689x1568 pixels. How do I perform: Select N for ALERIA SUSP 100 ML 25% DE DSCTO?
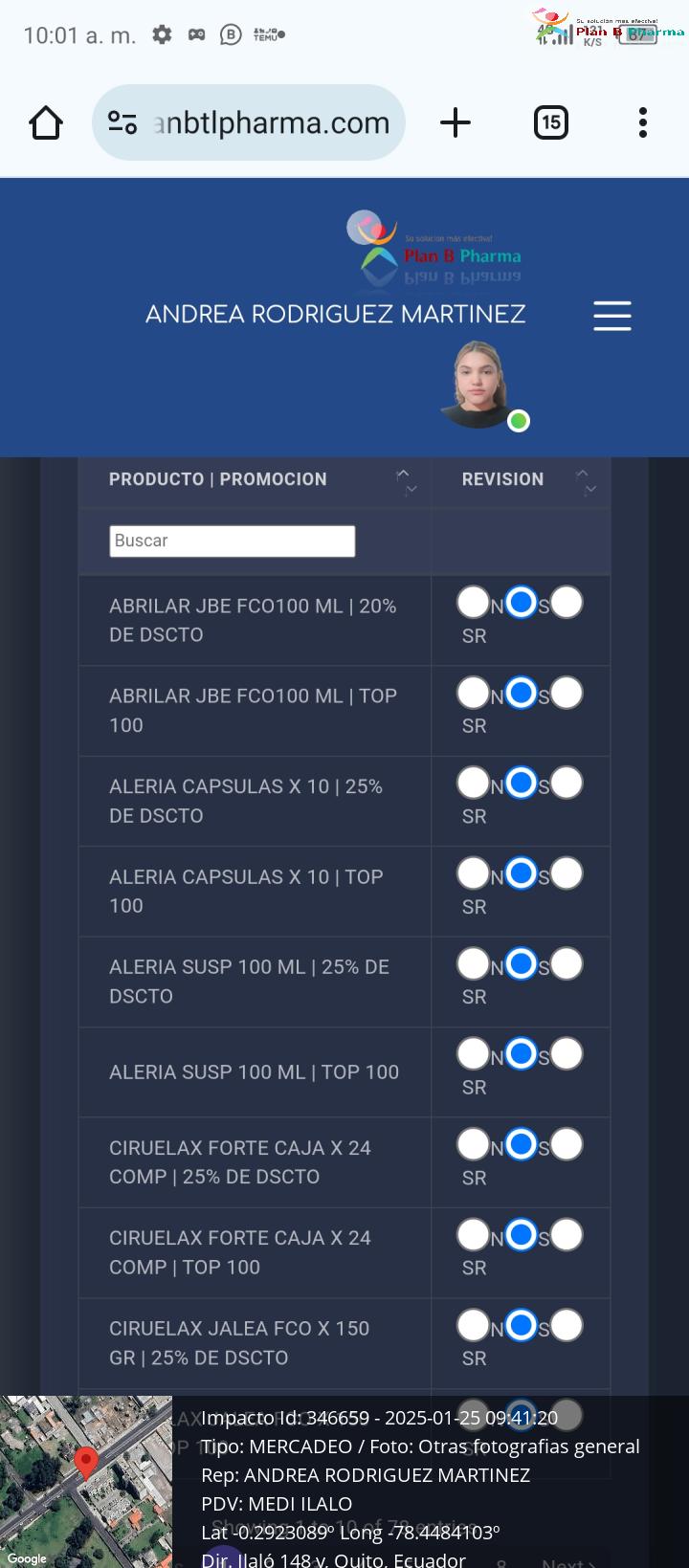(x=474, y=964)
